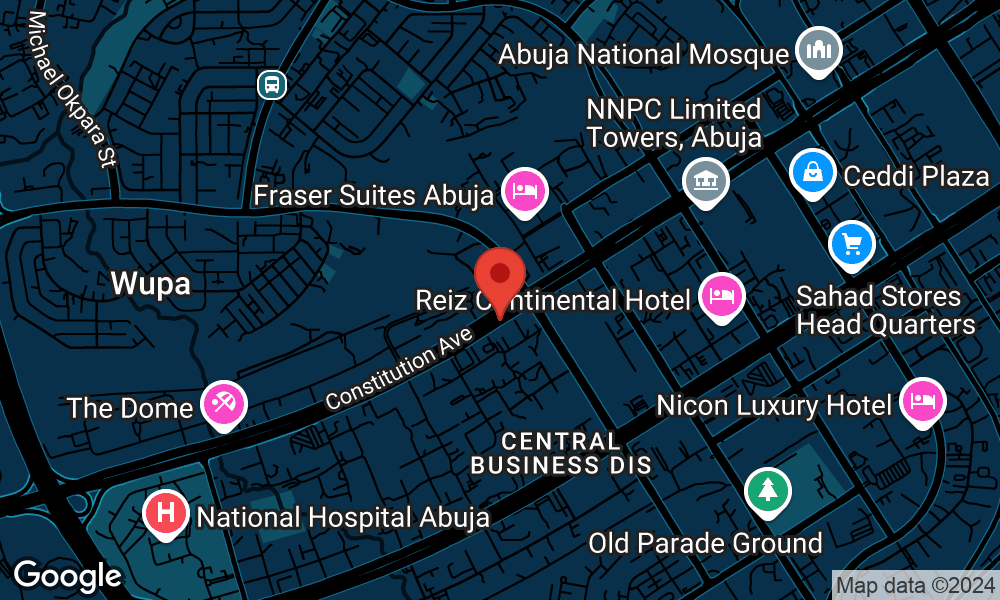Open the Abuja National Mosque marker
This screenshot has width=1000, height=600.
818,50
